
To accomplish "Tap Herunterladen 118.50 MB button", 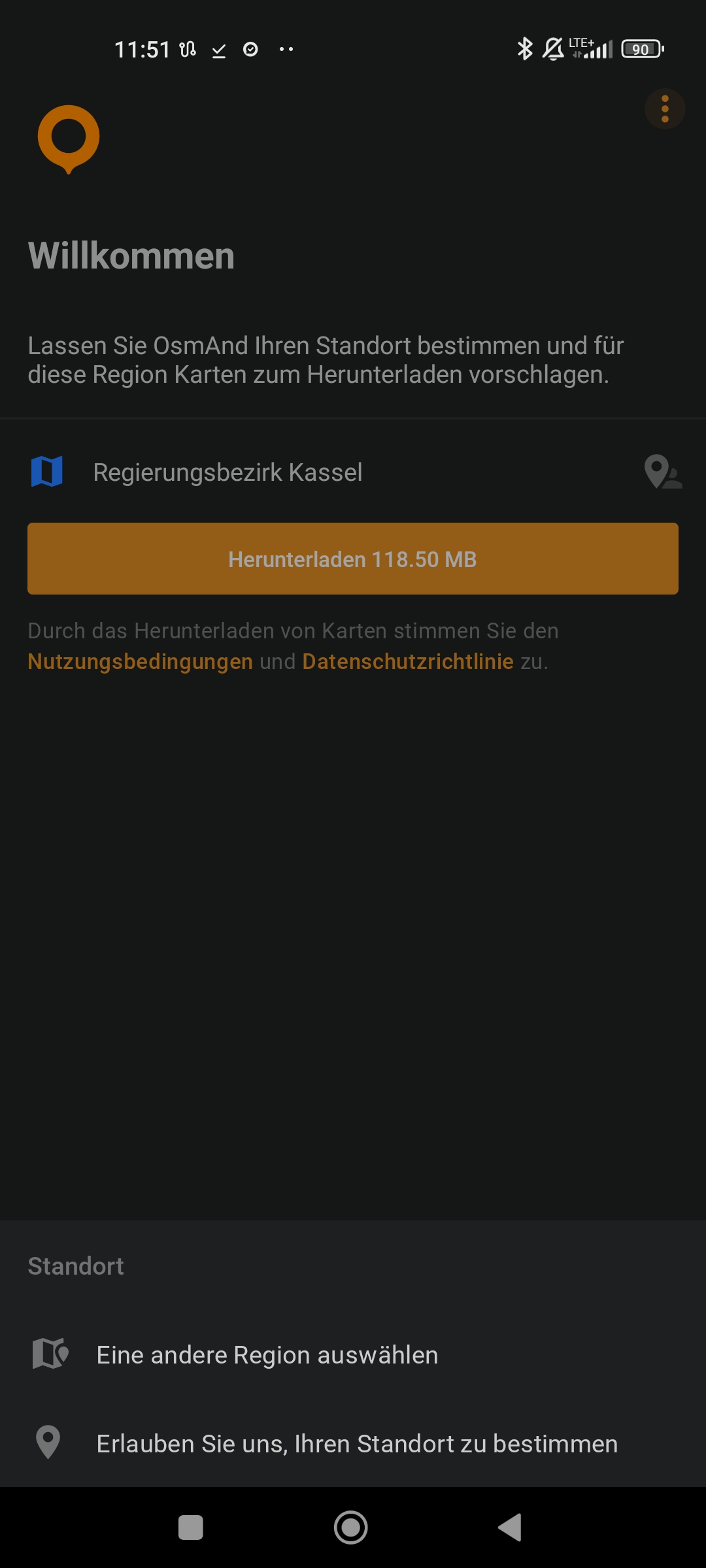I will coord(353,559).
